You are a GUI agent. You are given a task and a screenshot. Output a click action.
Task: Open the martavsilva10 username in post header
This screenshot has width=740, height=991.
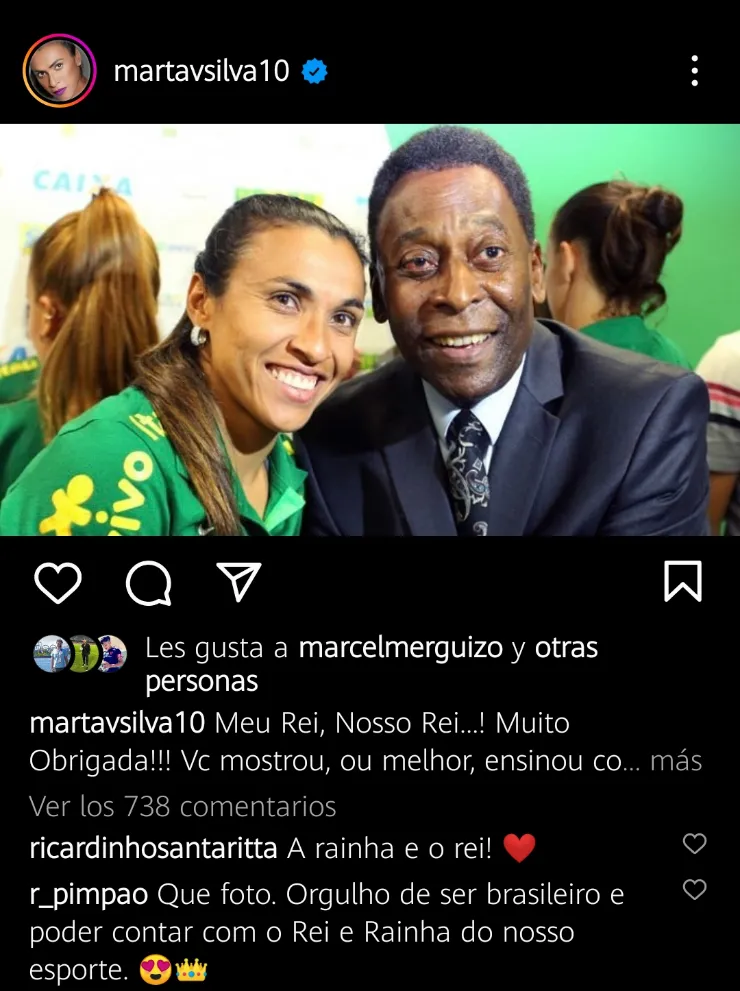(x=201, y=72)
